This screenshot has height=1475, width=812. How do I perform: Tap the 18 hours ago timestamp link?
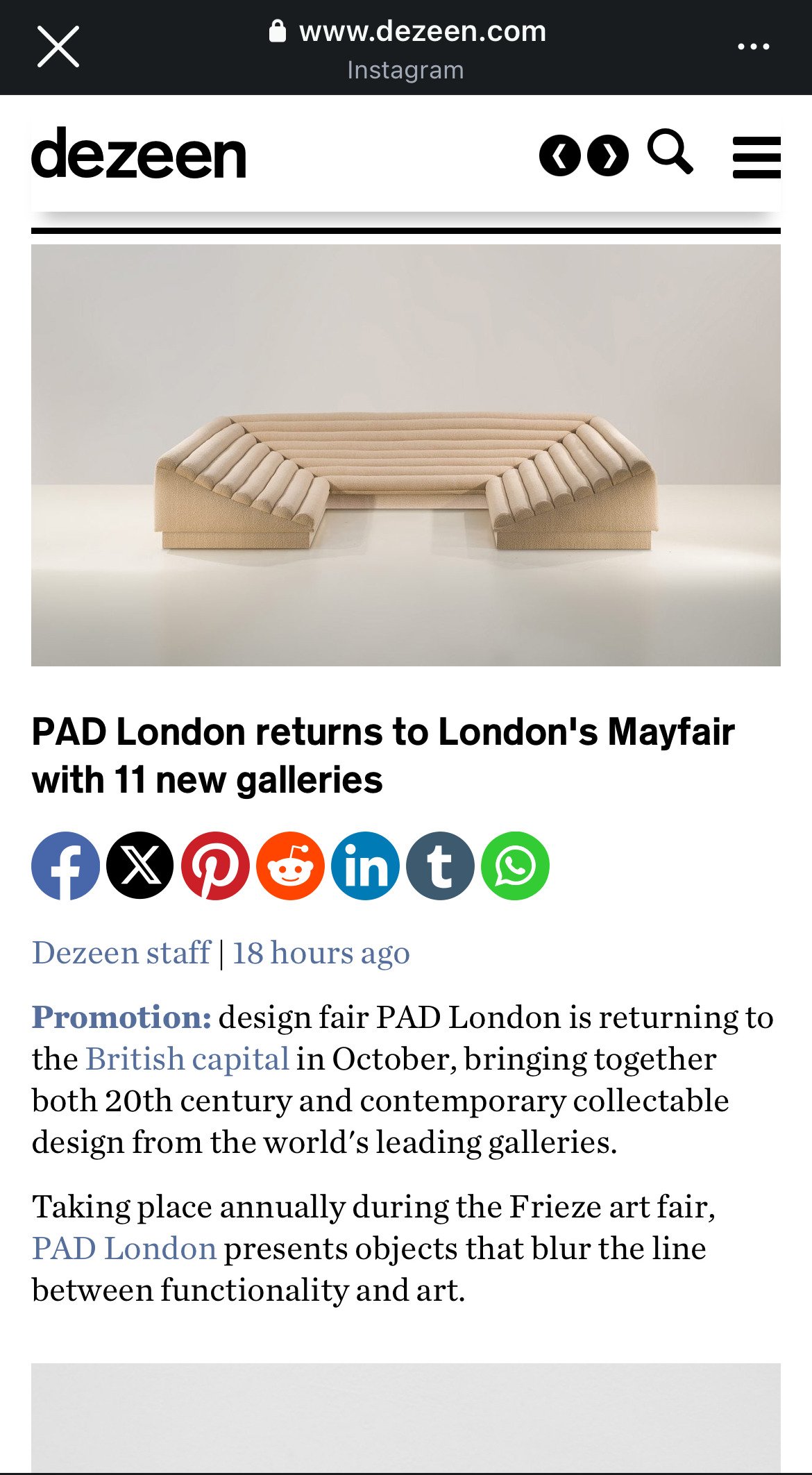[x=321, y=952]
